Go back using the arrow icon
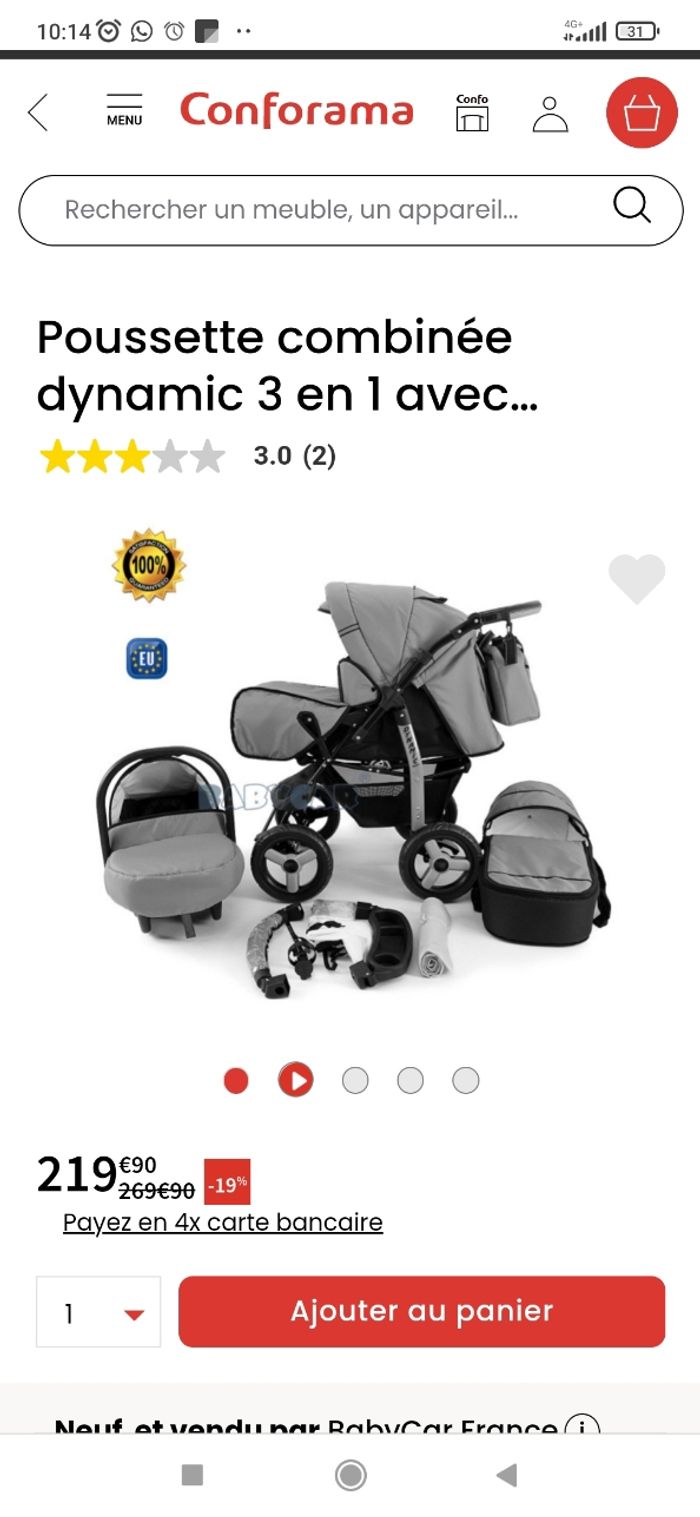This screenshot has width=700, height=1517. (38, 112)
